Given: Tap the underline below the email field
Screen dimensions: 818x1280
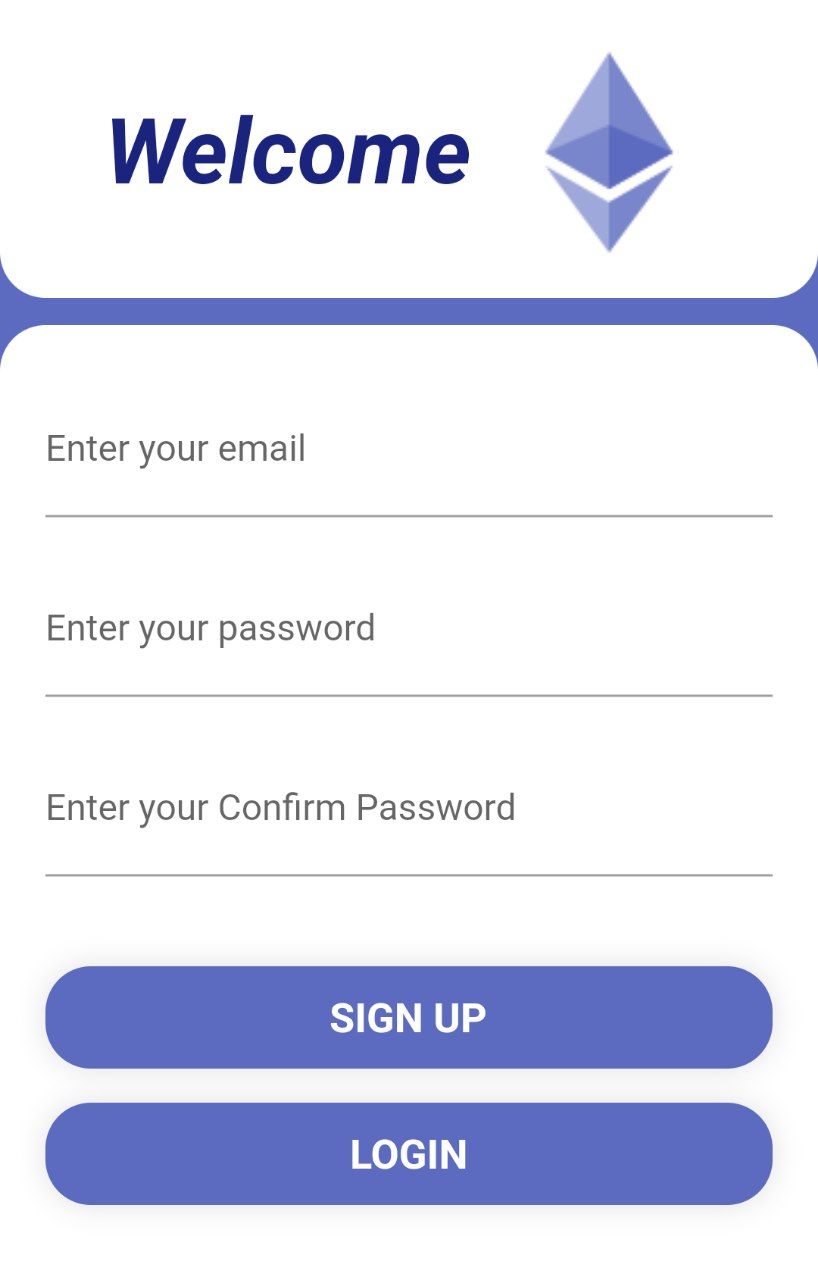Looking at the screenshot, I should coord(408,515).
